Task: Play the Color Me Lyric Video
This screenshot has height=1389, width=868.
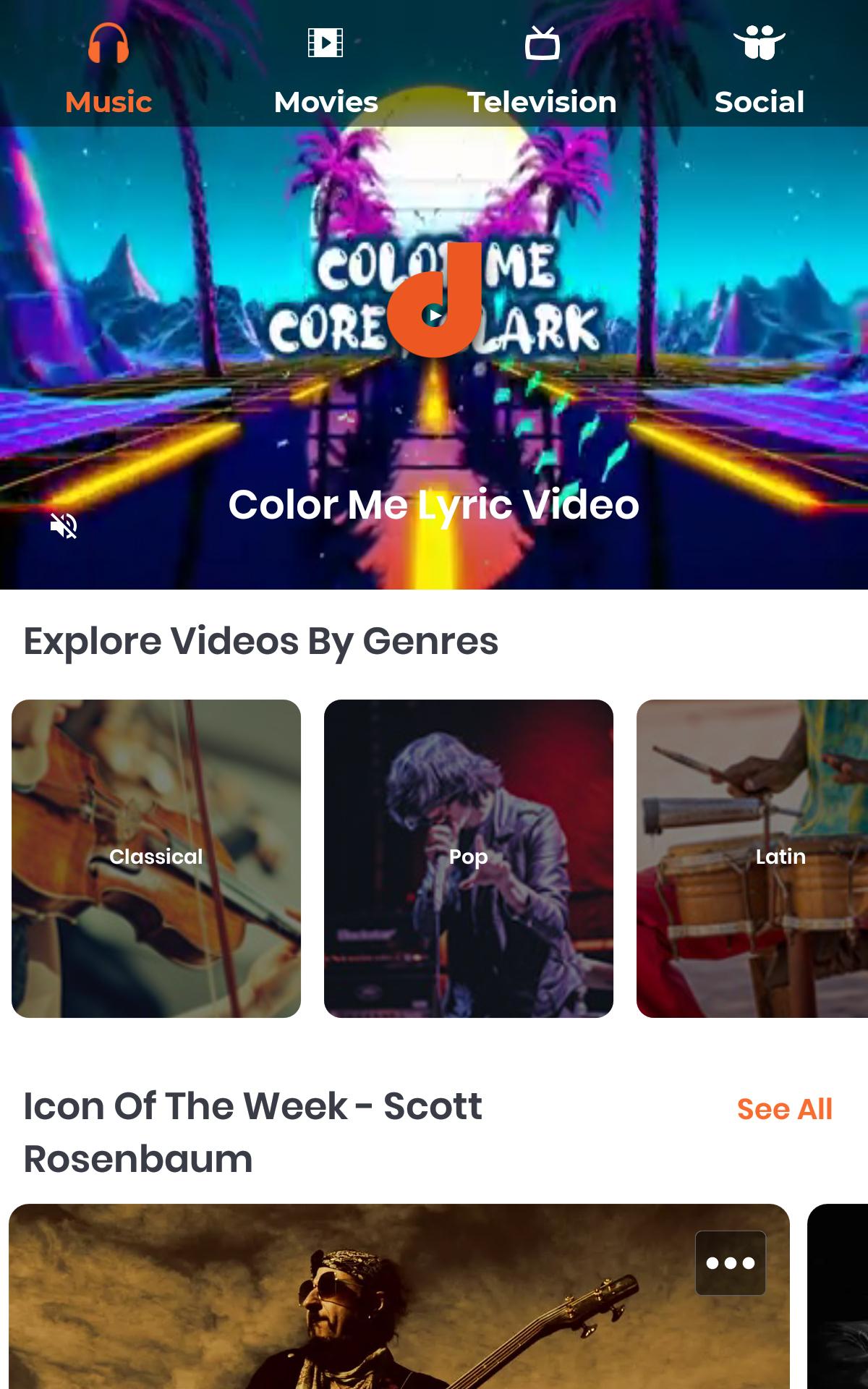Action: (434, 315)
